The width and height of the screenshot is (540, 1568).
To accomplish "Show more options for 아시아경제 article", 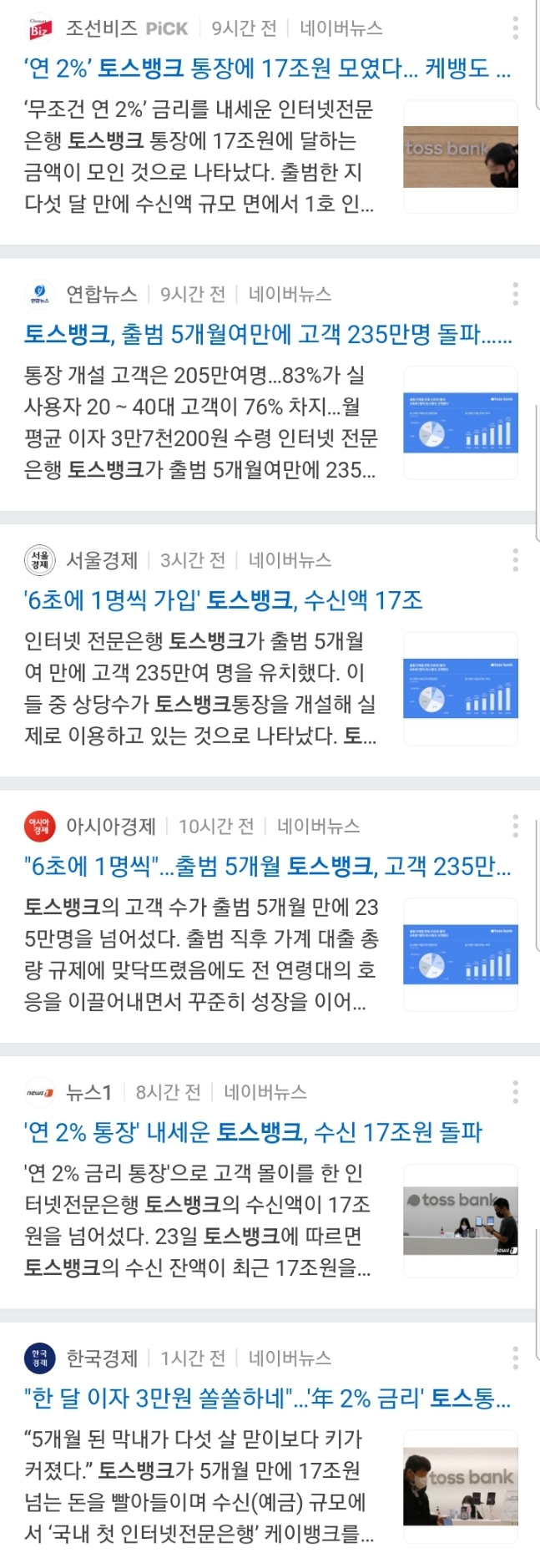I will pos(515,826).
